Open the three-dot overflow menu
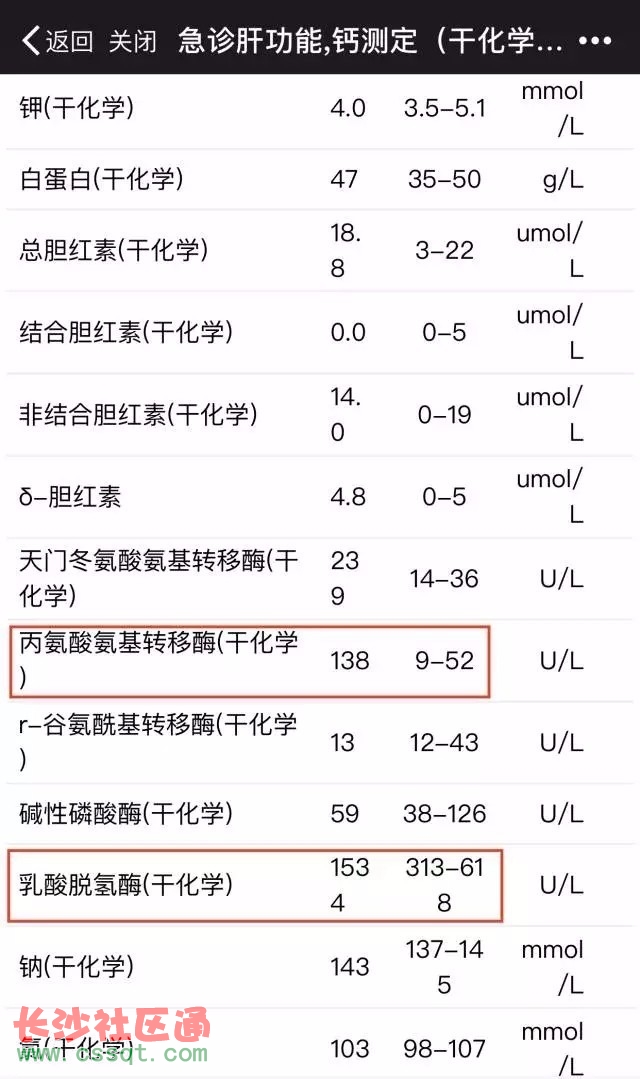The height and width of the screenshot is (1079, 640). (595, 41)
